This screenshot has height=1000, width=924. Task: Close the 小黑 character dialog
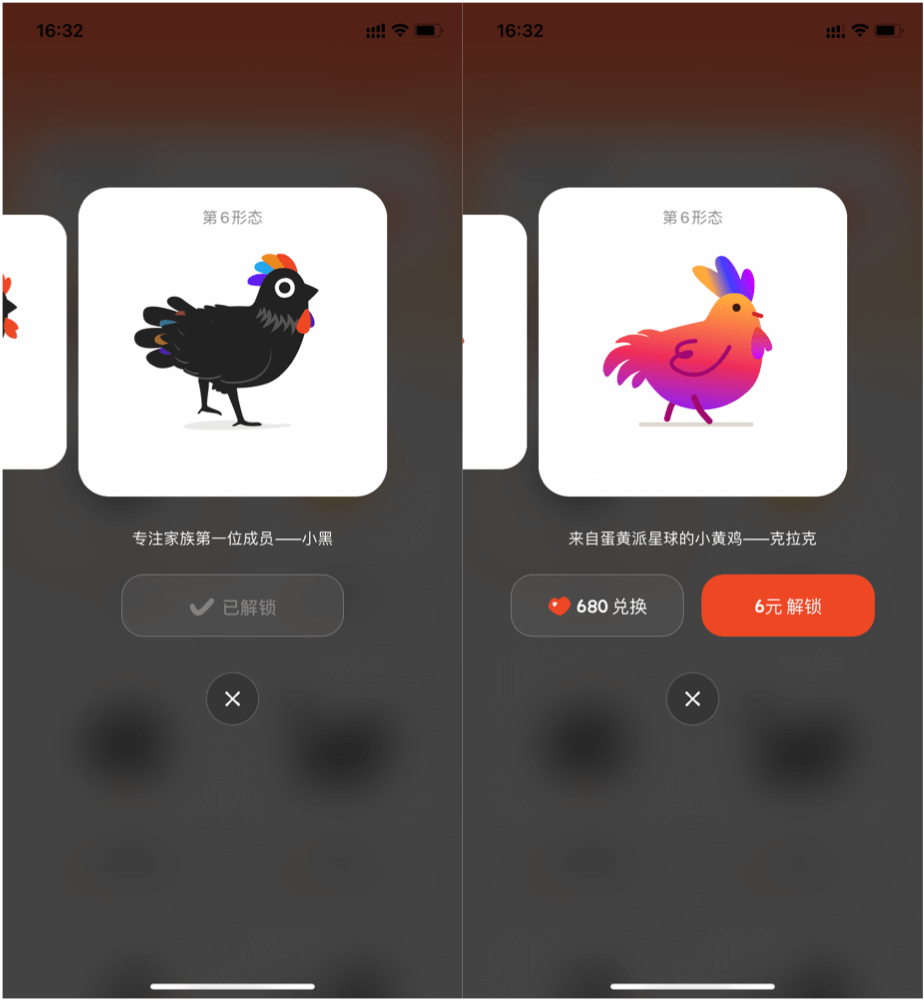coord(232,699)
